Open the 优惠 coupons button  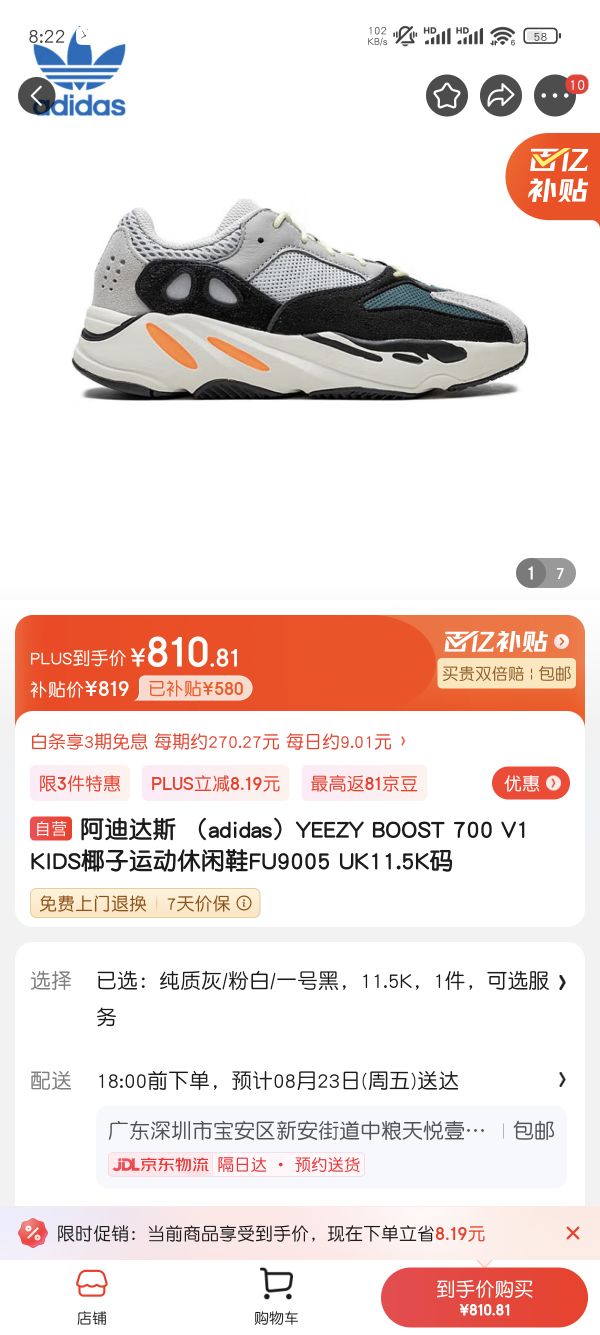click(531, 783)
